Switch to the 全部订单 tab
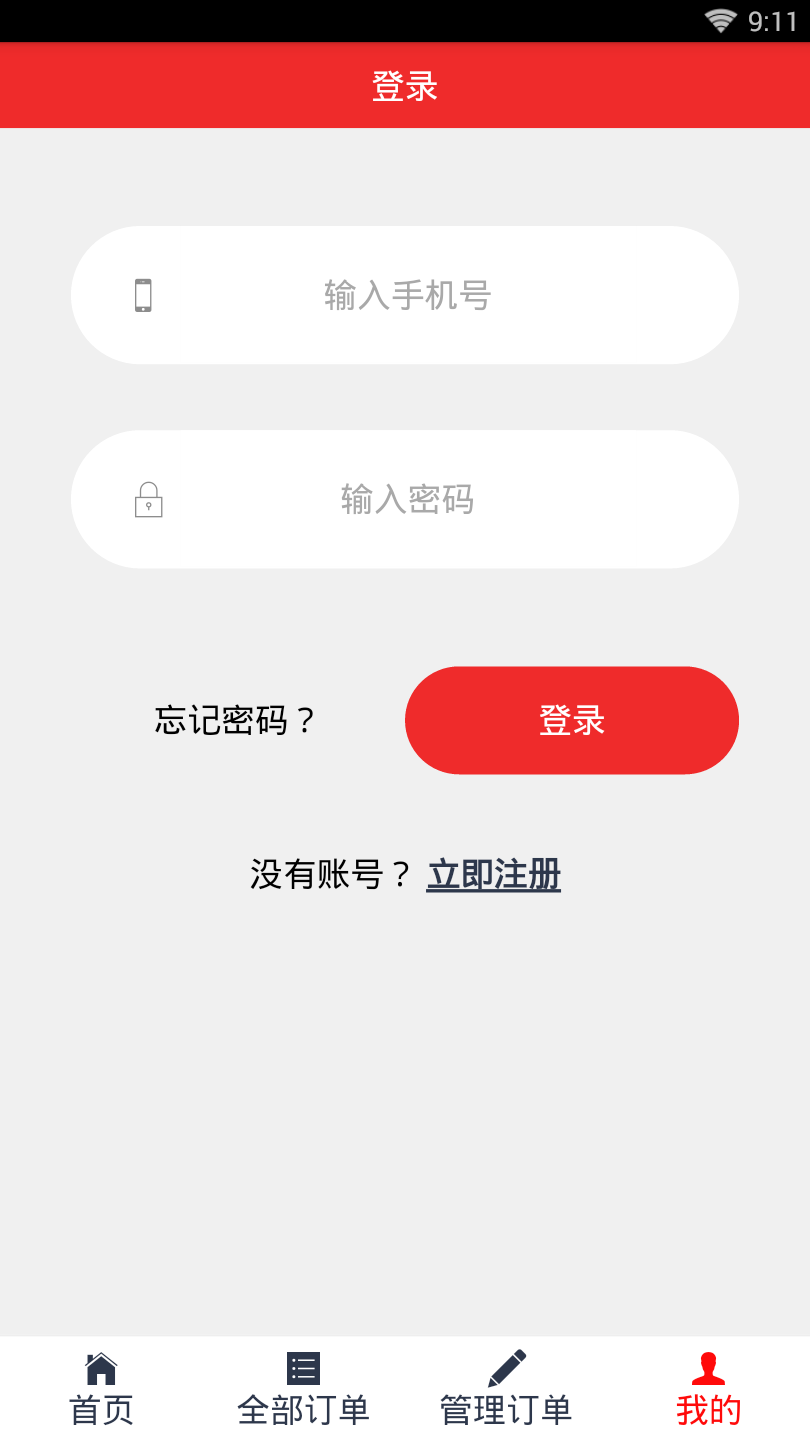 pos(303,1390)
